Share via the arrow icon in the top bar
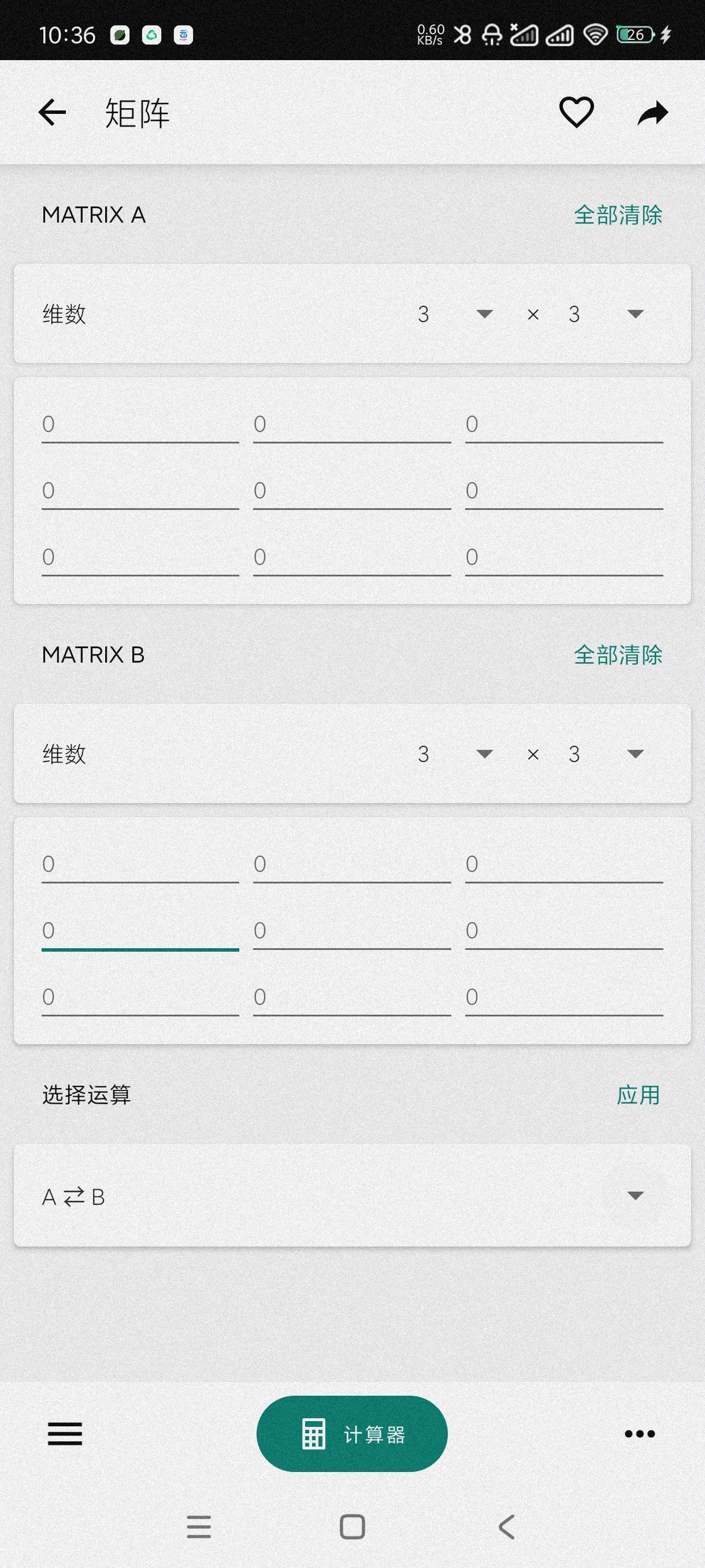 coord(652,113)
